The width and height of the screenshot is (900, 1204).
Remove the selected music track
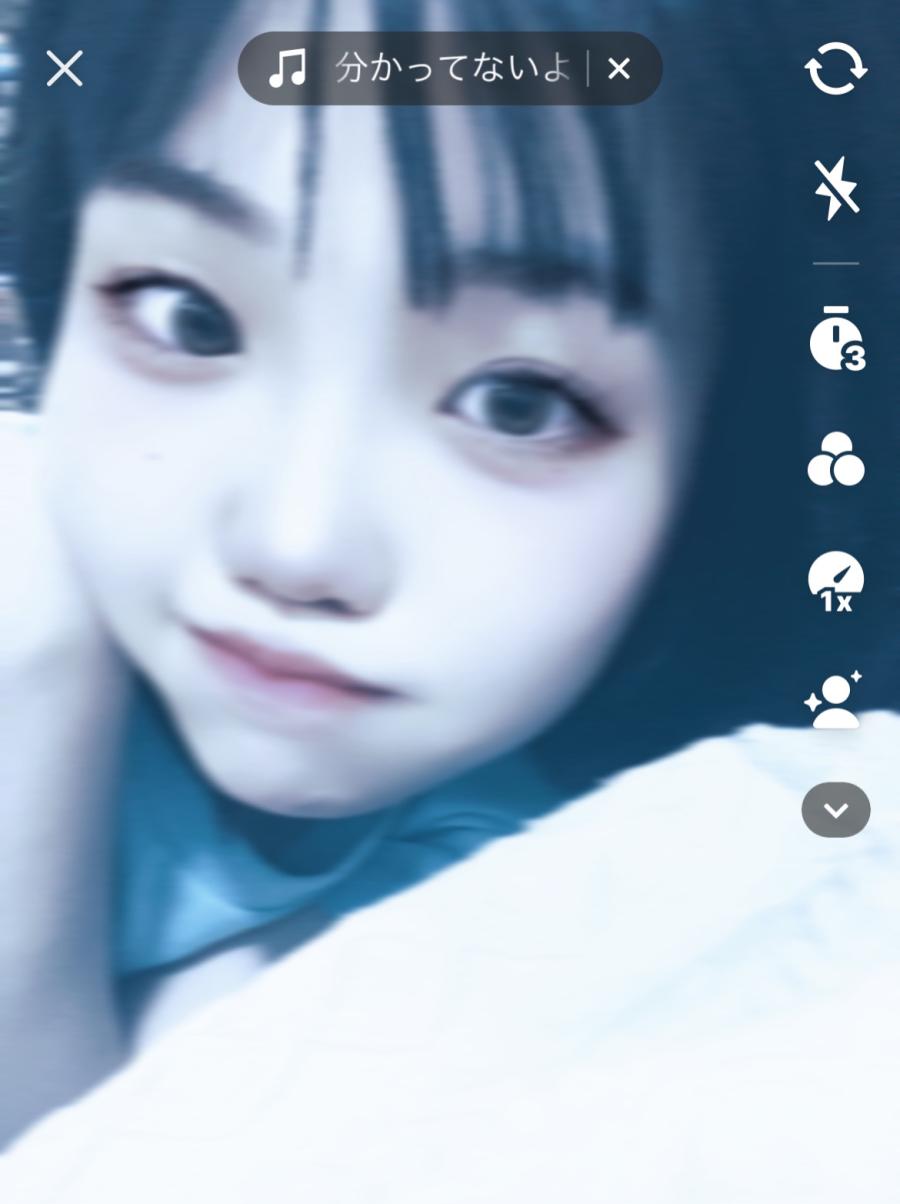619,69
